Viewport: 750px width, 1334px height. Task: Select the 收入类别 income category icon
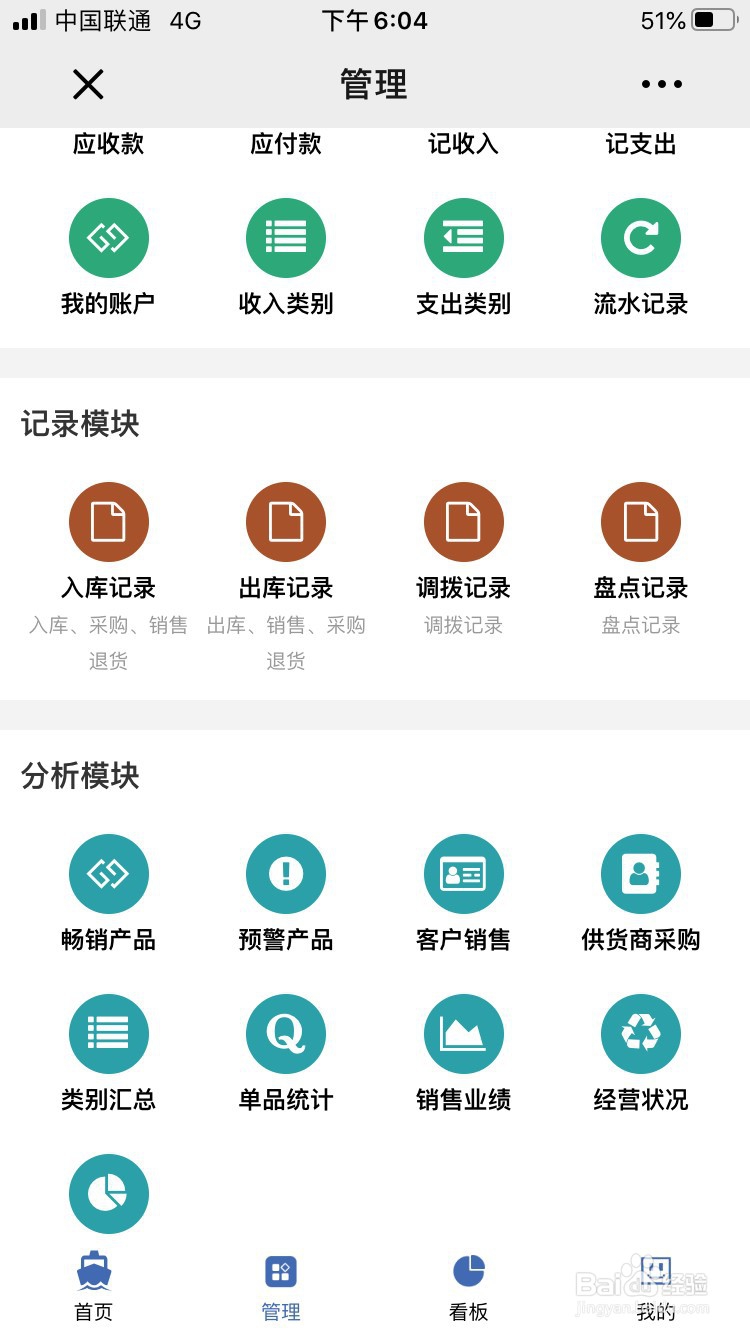286,237
